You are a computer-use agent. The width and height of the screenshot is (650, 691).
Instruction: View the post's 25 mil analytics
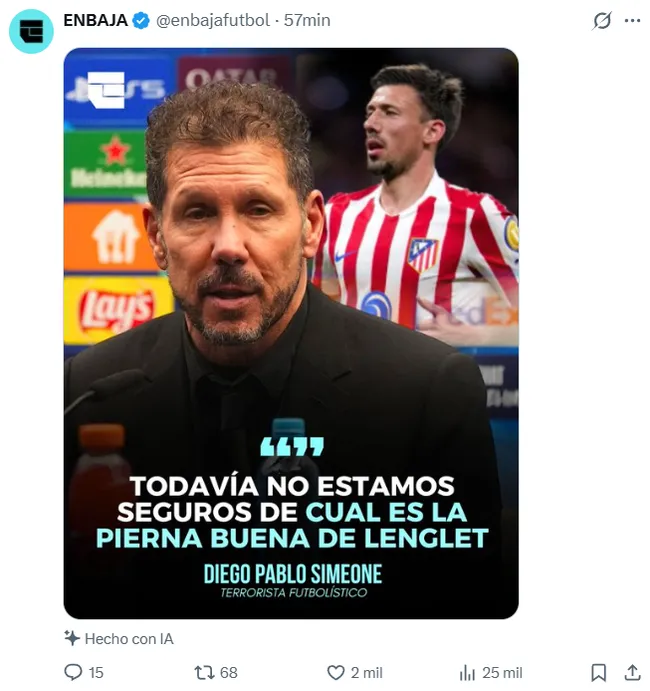pyautogui.click(x=467, y=672)
